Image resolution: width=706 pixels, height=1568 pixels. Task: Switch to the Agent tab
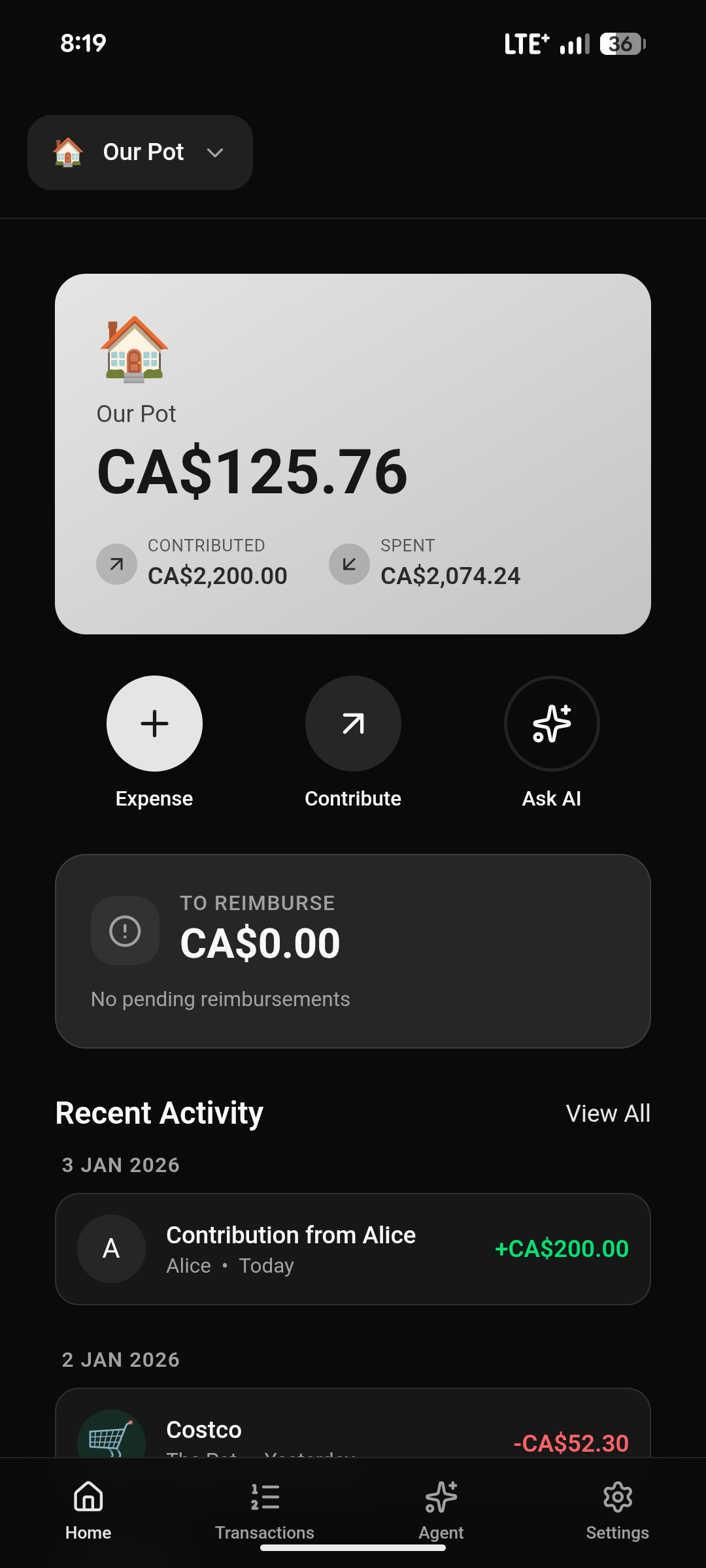pos(441,1509)
